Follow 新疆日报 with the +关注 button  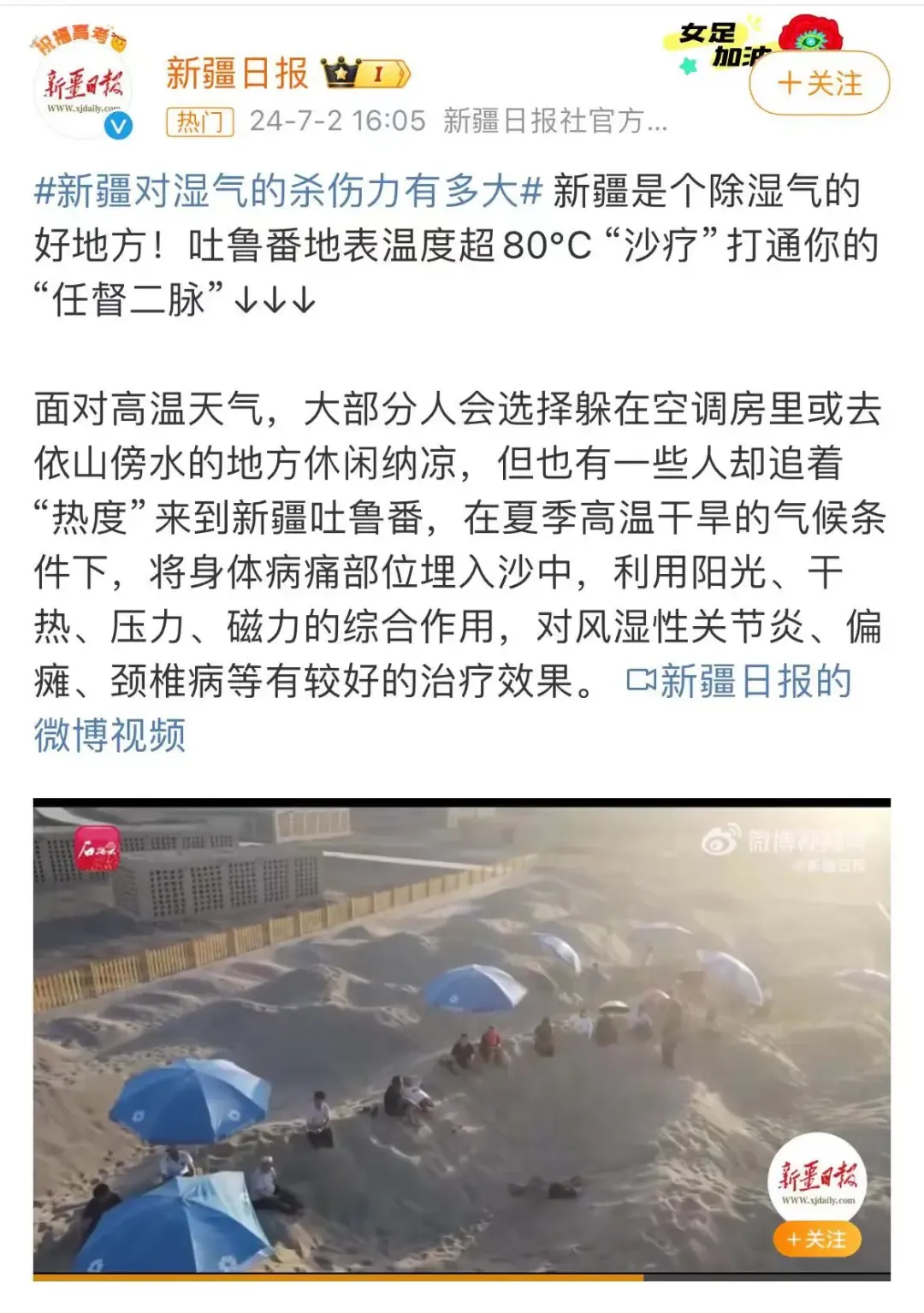[819, 84]
